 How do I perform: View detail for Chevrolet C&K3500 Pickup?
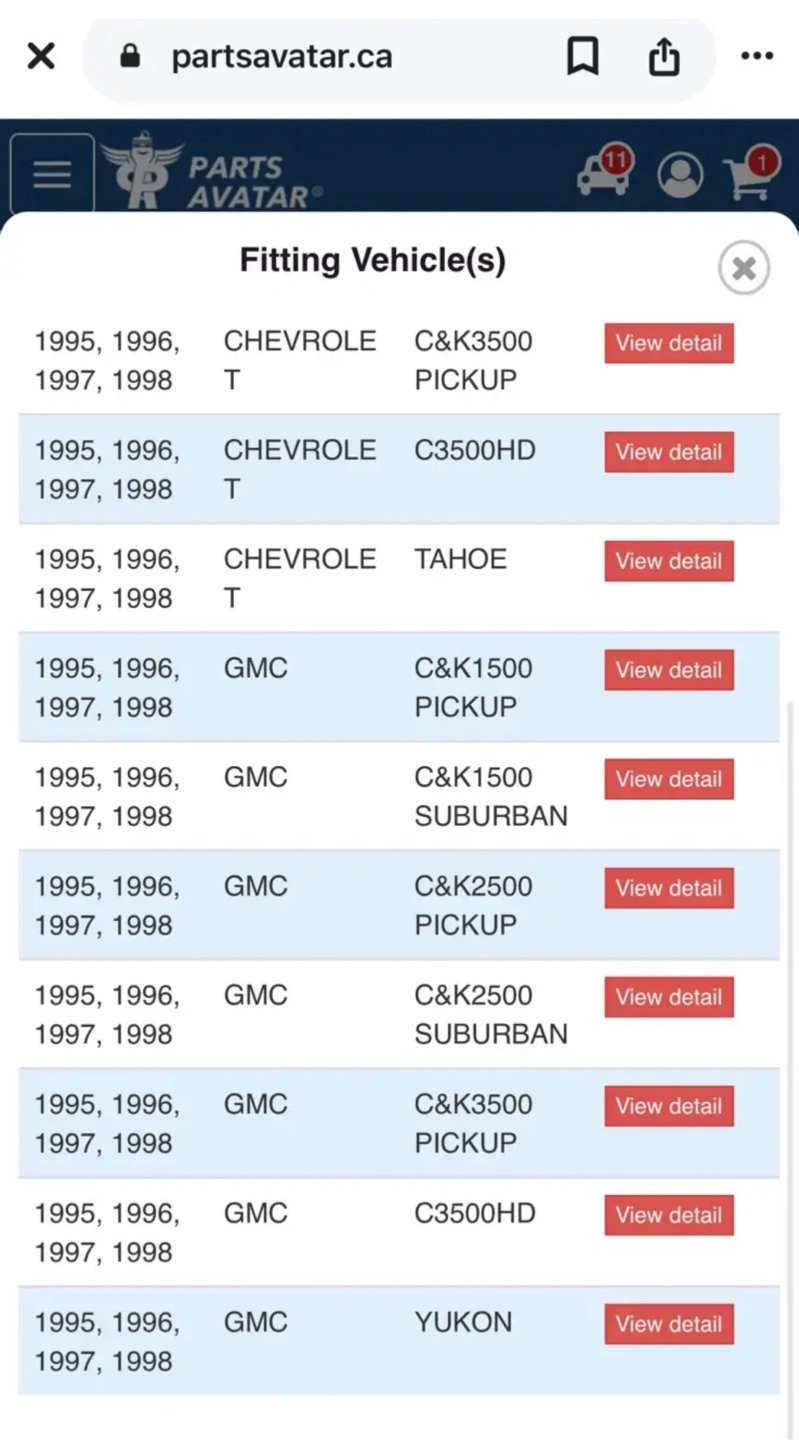click(669, 343)
